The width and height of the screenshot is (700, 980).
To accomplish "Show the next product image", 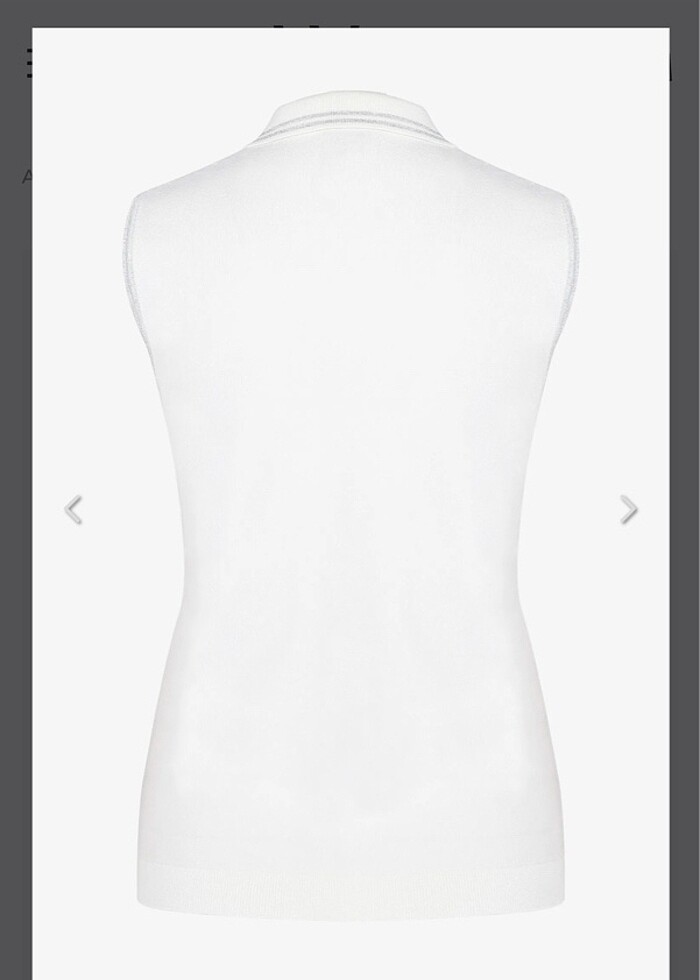I will pos(628,510).
